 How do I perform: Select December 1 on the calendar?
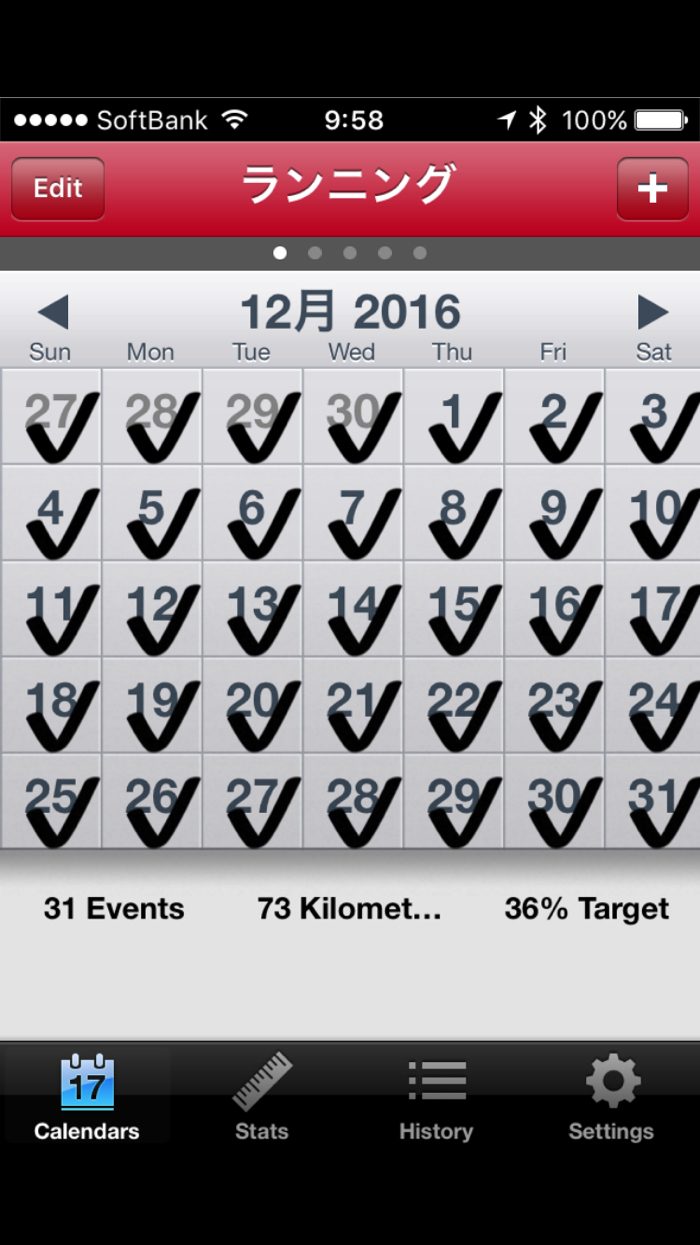453,416
